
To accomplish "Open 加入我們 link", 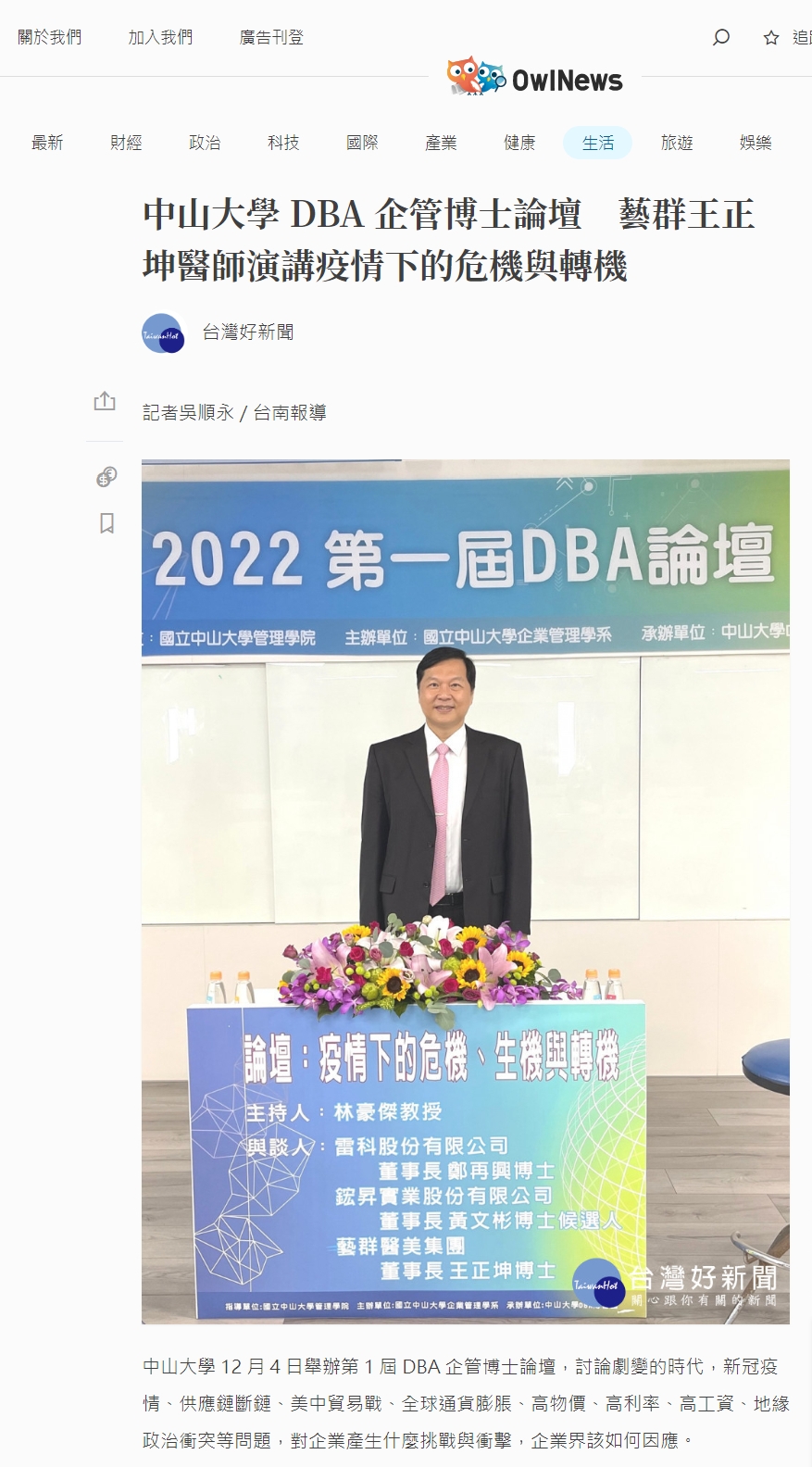I will coord(161,37).
